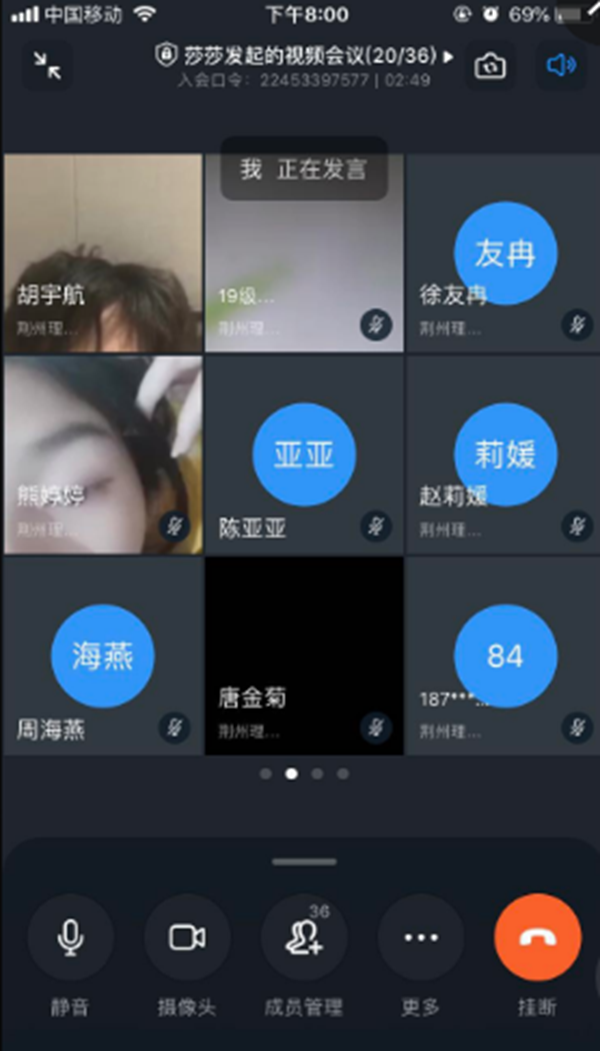Select 胡宇航's video tile
The image size is (600, 1051).
click(x=103, y=252)
